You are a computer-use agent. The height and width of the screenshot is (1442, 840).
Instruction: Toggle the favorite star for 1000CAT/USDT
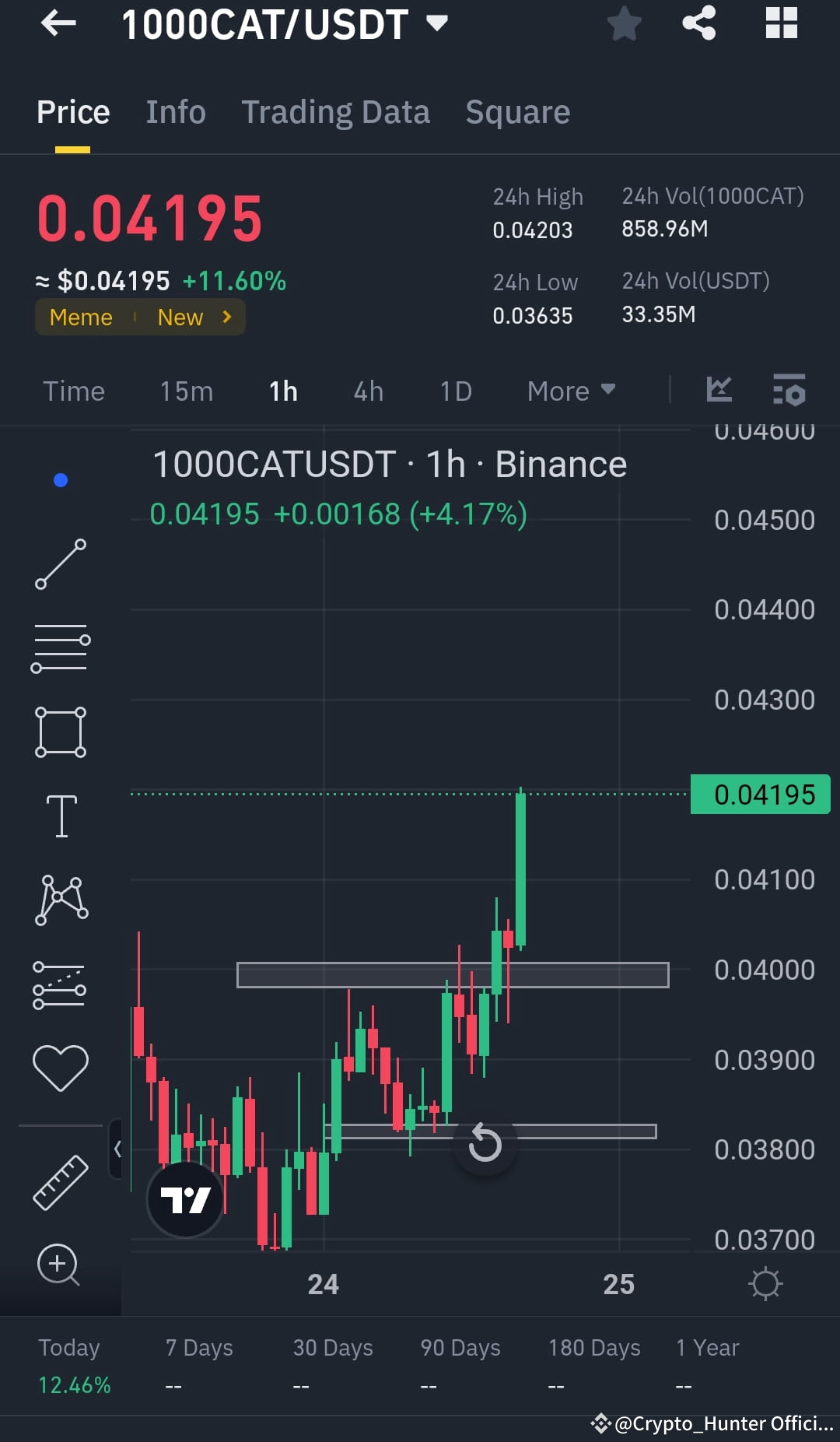624,24
